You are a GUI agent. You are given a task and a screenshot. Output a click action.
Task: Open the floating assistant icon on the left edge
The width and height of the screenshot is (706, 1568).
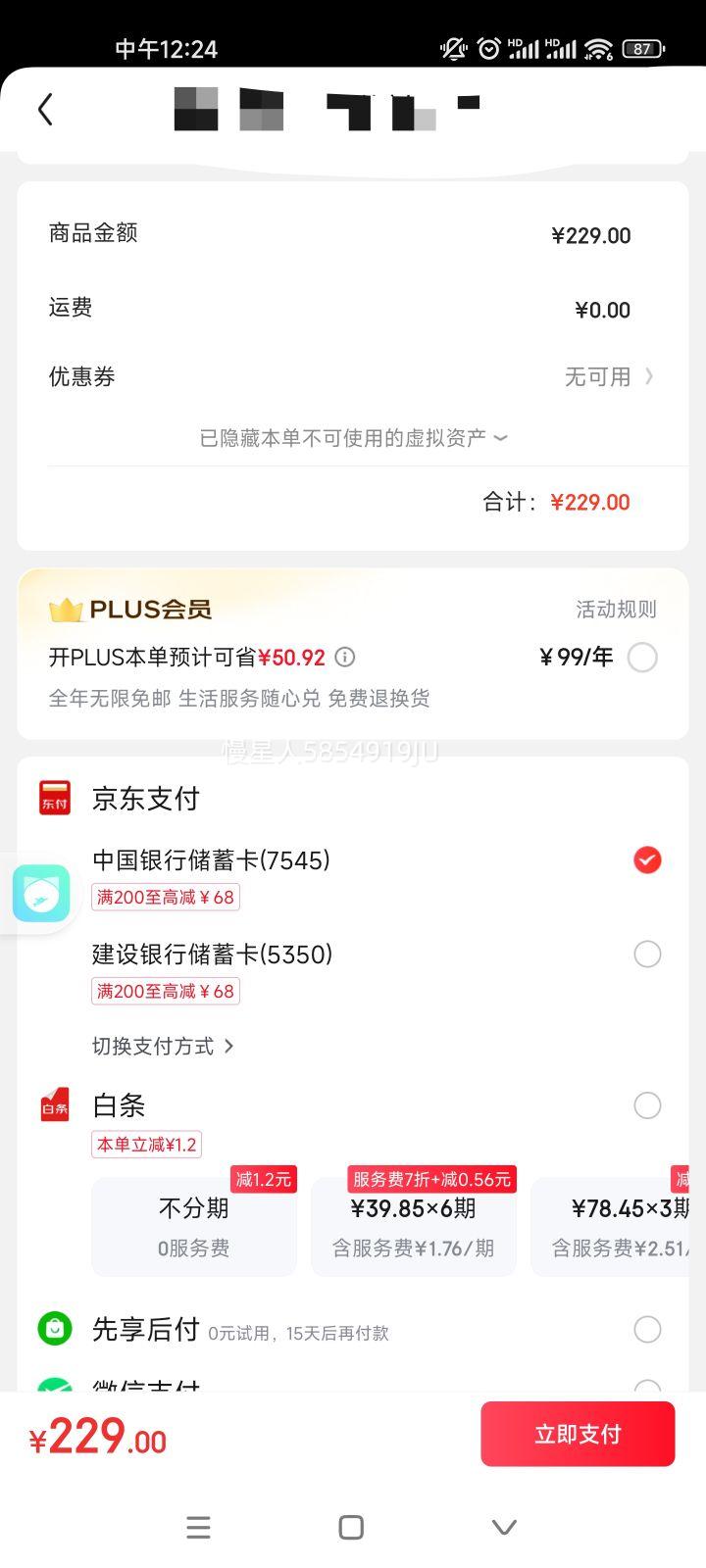point(41,894)
